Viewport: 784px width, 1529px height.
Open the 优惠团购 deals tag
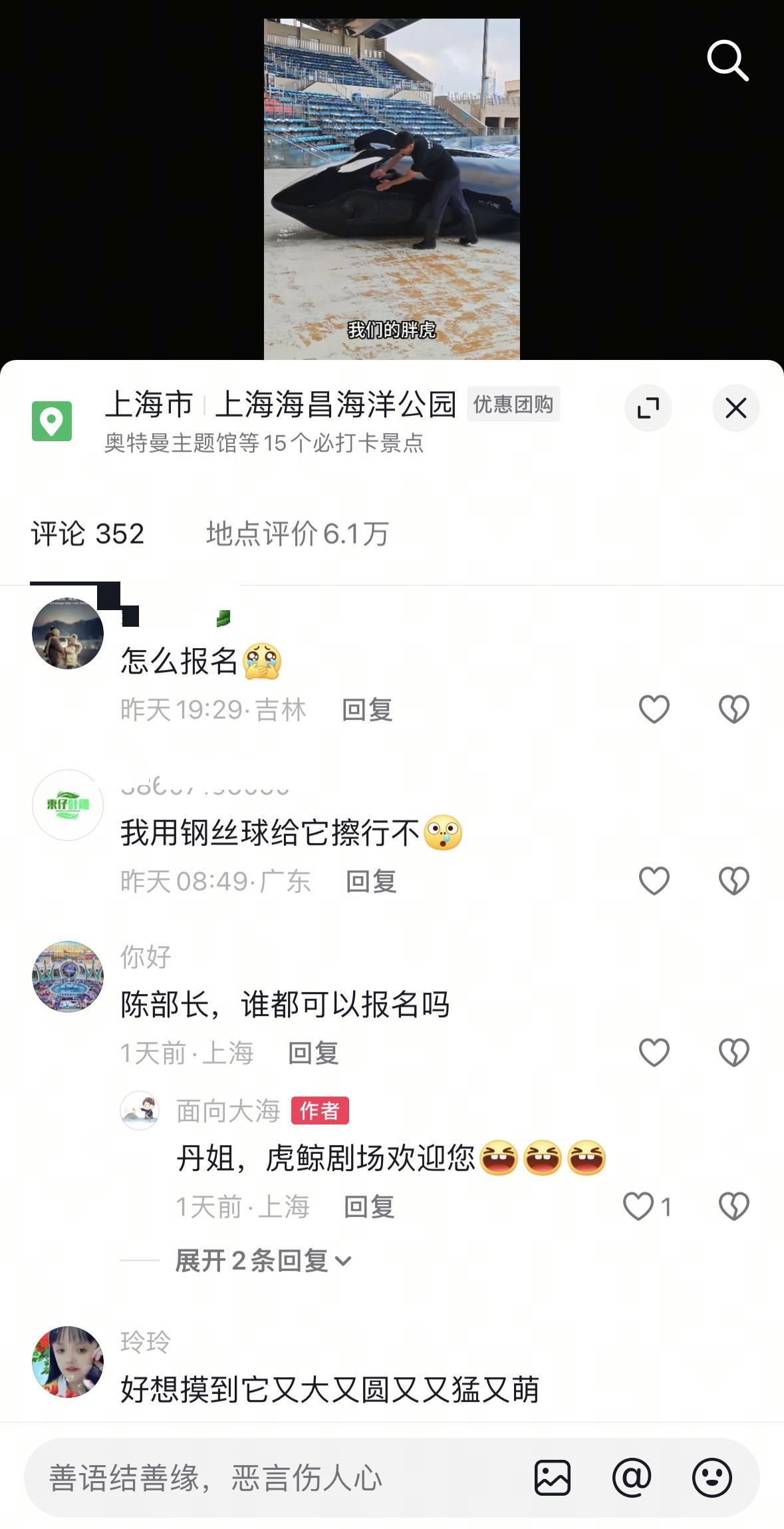point(513,404)
